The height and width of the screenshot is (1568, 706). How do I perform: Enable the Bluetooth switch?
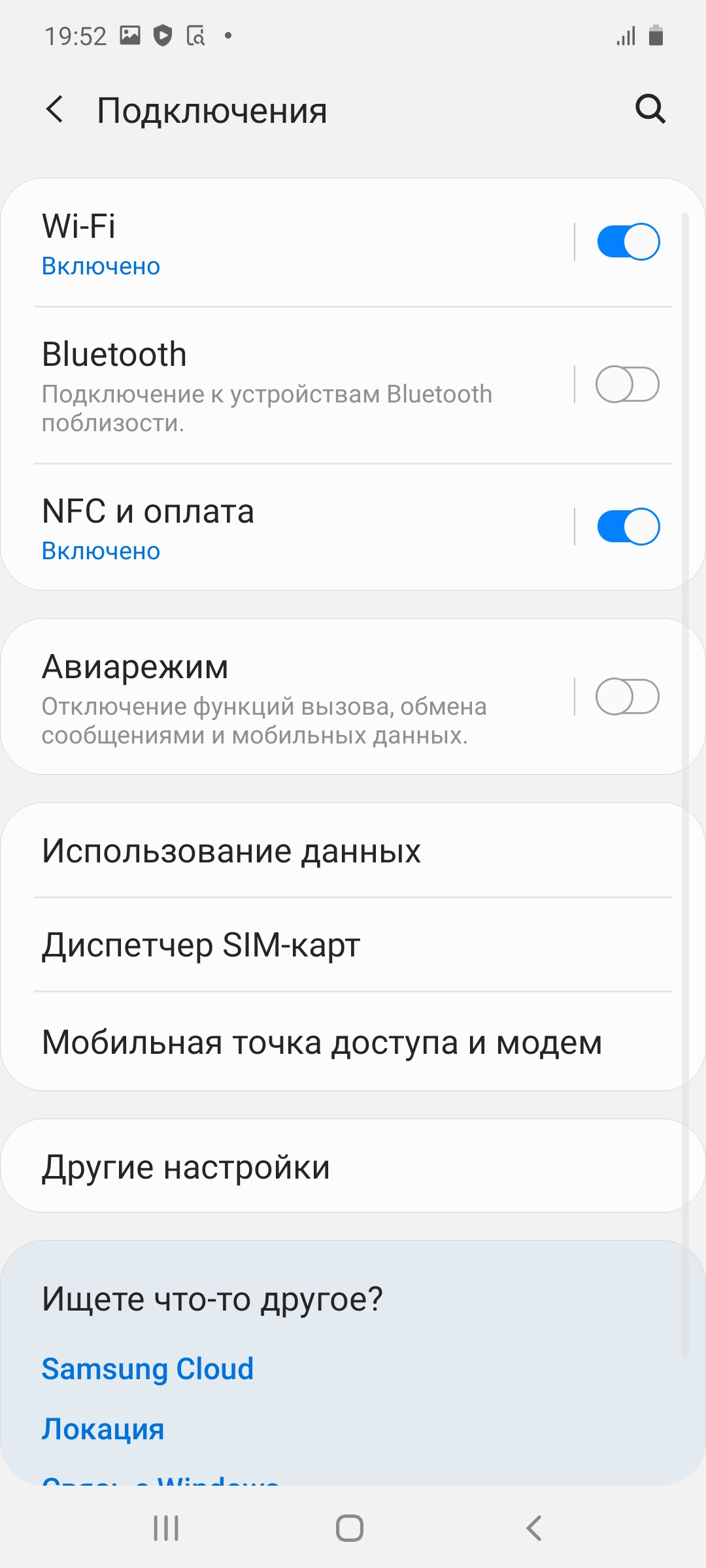(x=628, y=384)
